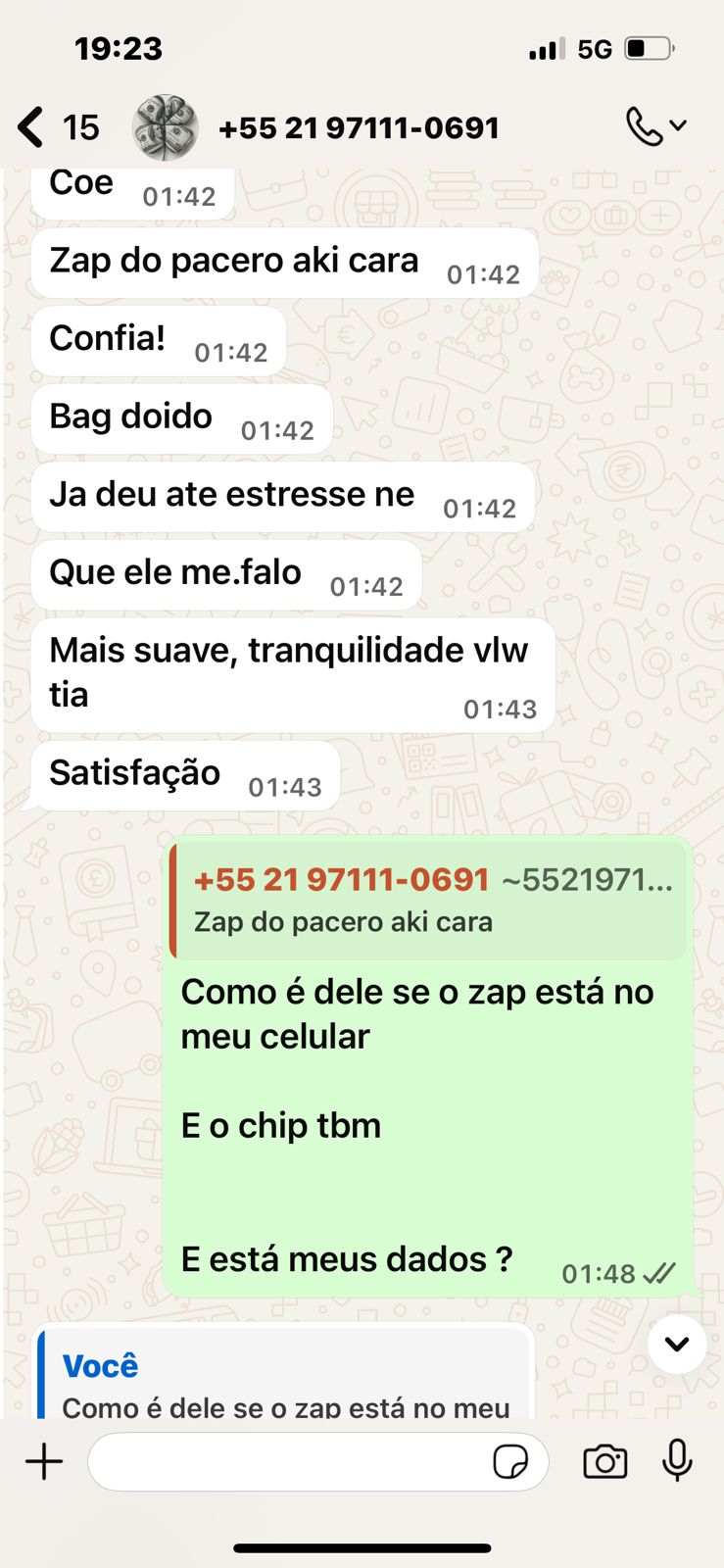
Task: Open the camera to send a photo
Action: pos(604,1462)
